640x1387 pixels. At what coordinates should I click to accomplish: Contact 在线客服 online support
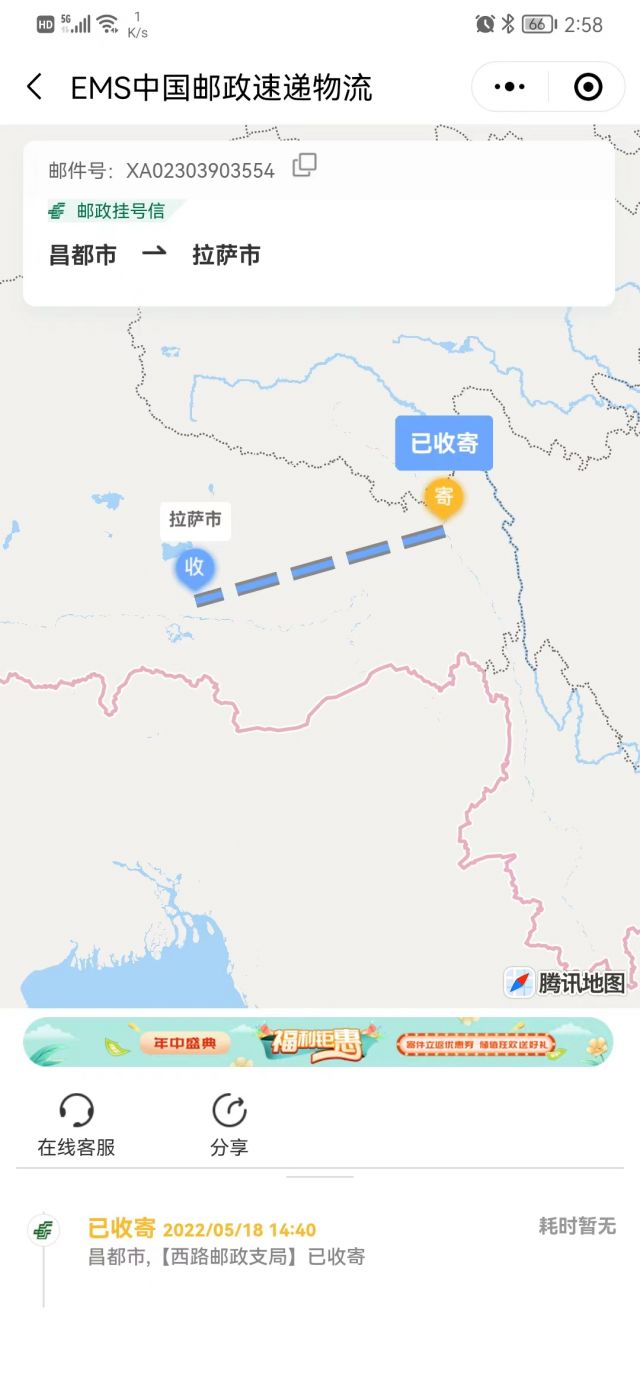point(76,1124)
